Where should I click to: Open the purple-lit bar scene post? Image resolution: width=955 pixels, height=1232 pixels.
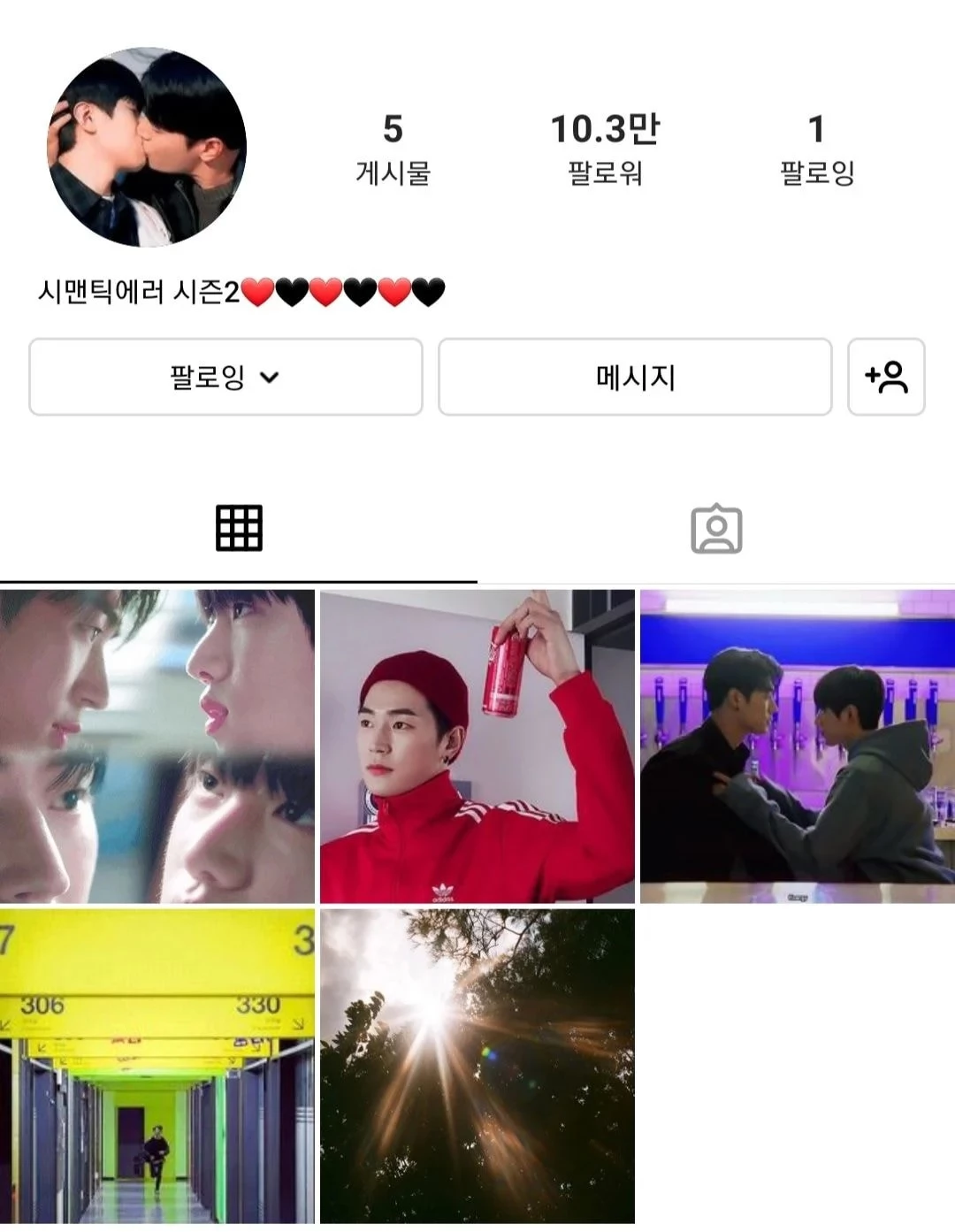pos(797,746)
